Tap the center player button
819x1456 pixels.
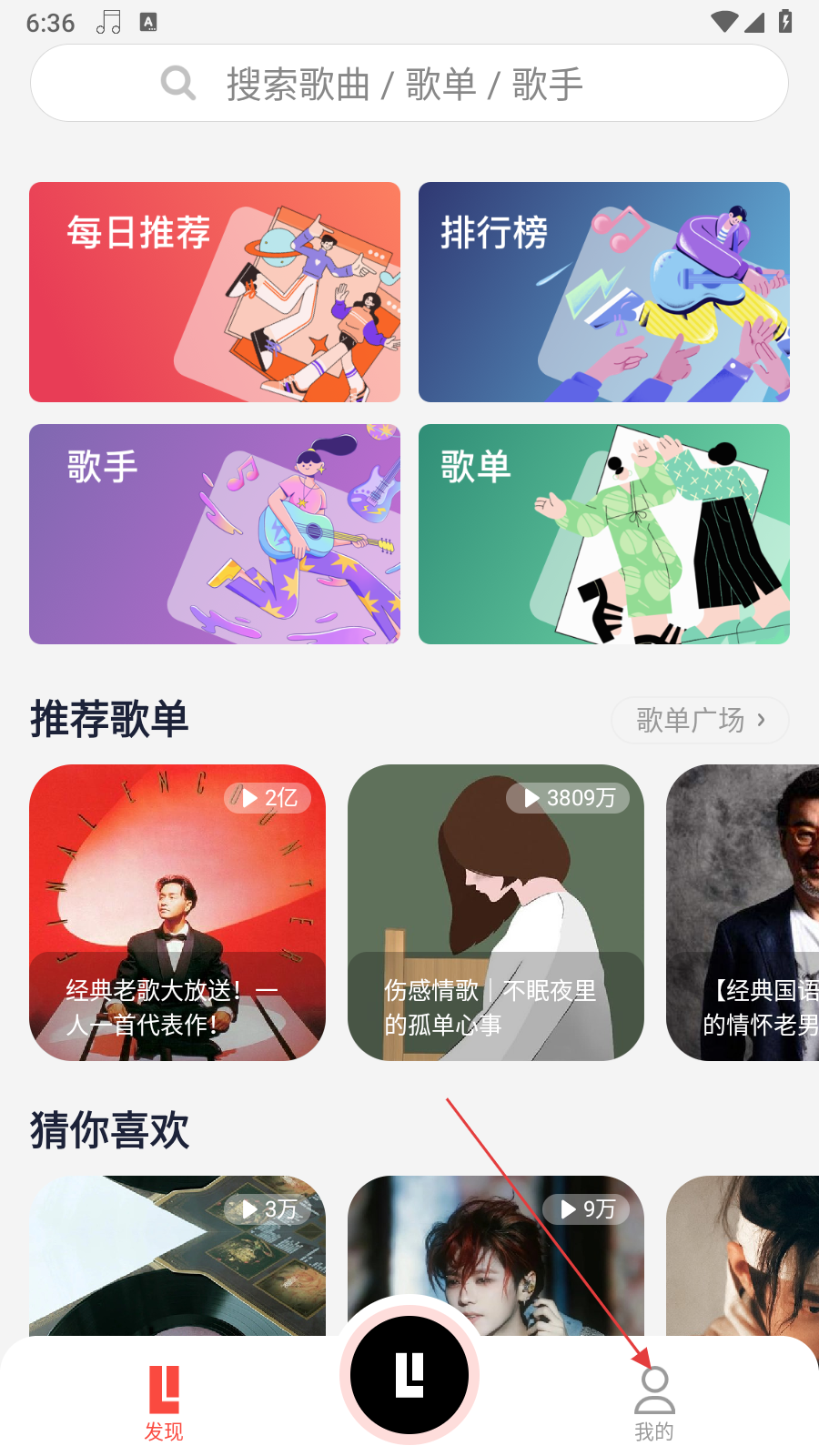click(409, 1374)
